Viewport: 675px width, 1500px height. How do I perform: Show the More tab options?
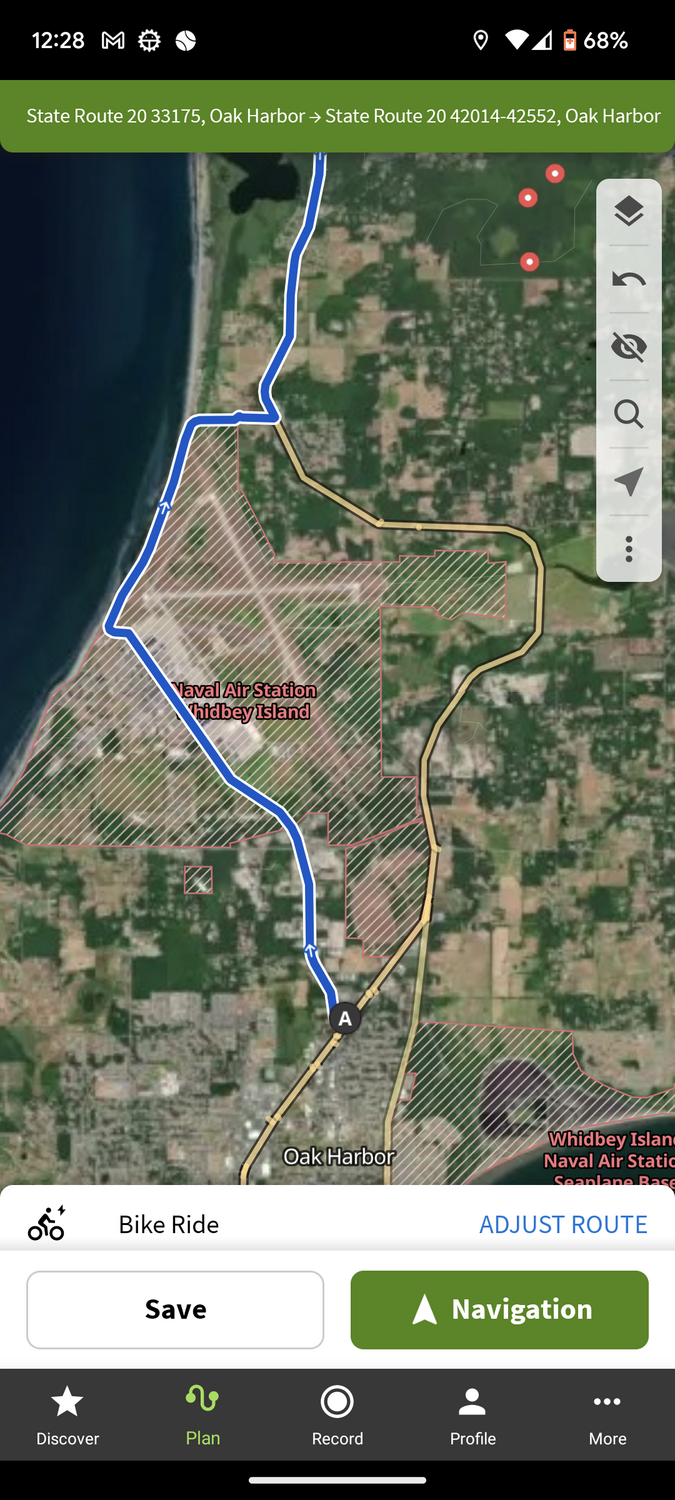tap(607, 1415)
